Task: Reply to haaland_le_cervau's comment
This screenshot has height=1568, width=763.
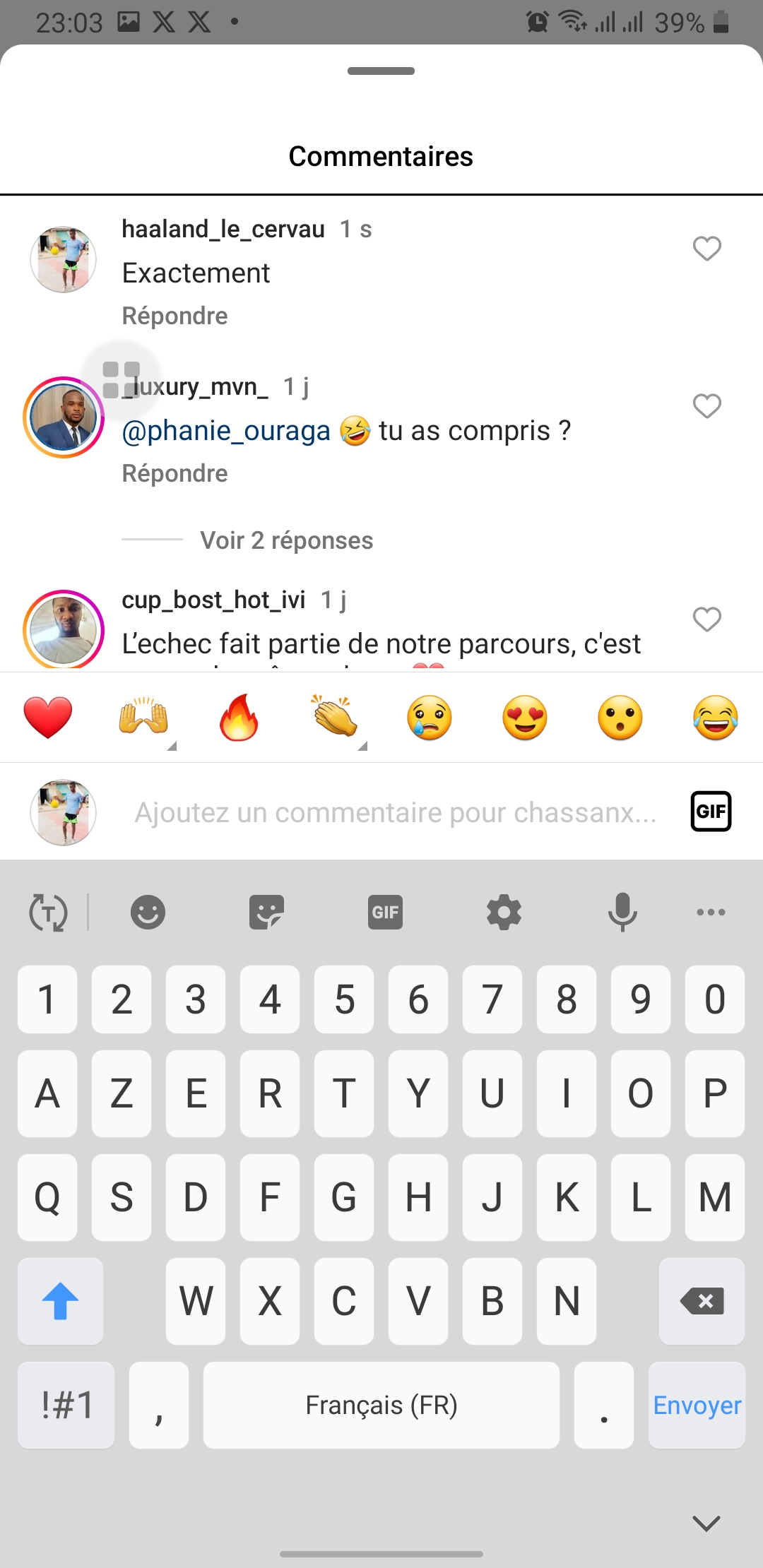Action: [175, 316]
